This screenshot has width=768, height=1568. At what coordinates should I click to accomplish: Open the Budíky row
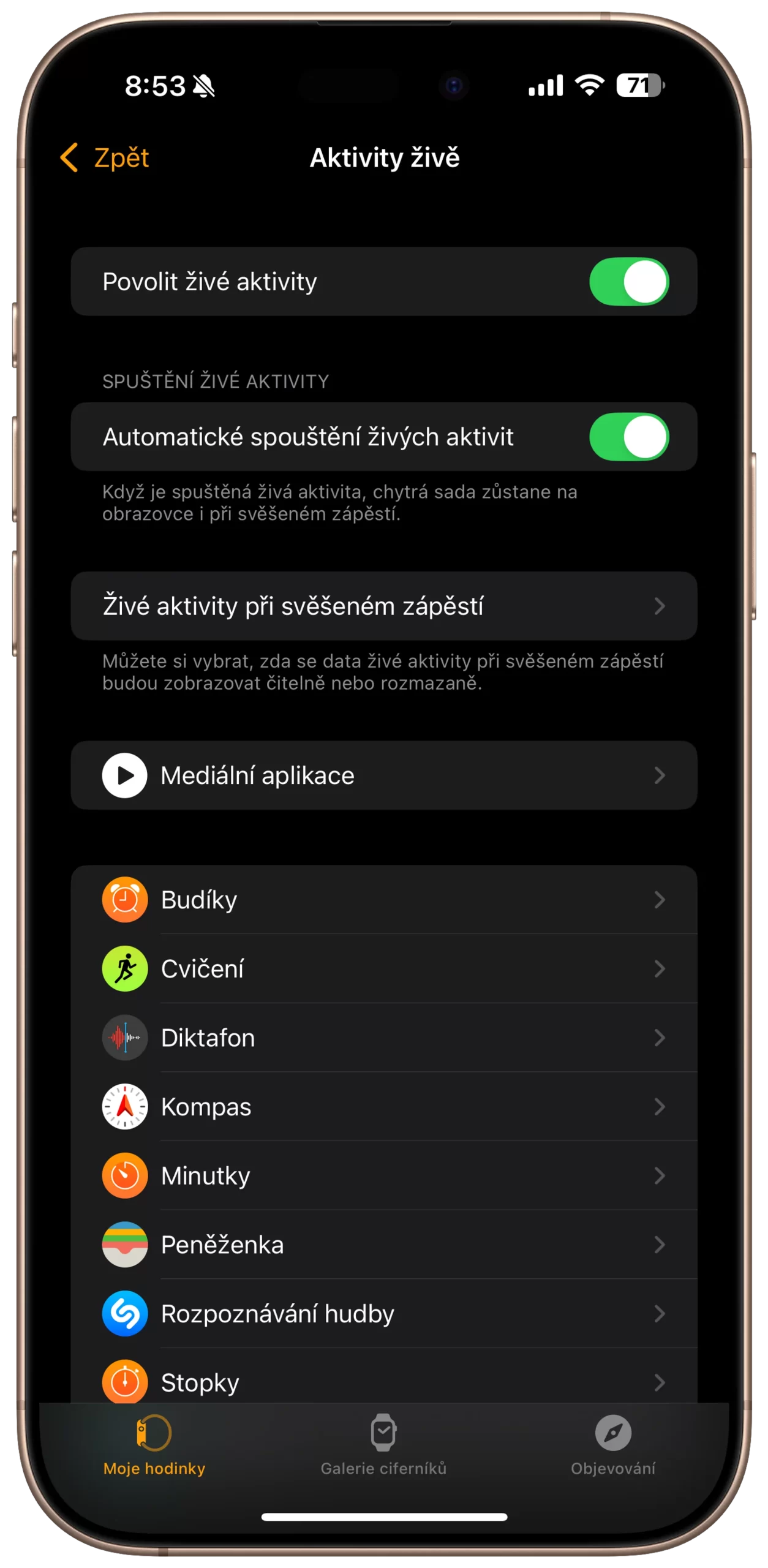(x=384, y=900)
